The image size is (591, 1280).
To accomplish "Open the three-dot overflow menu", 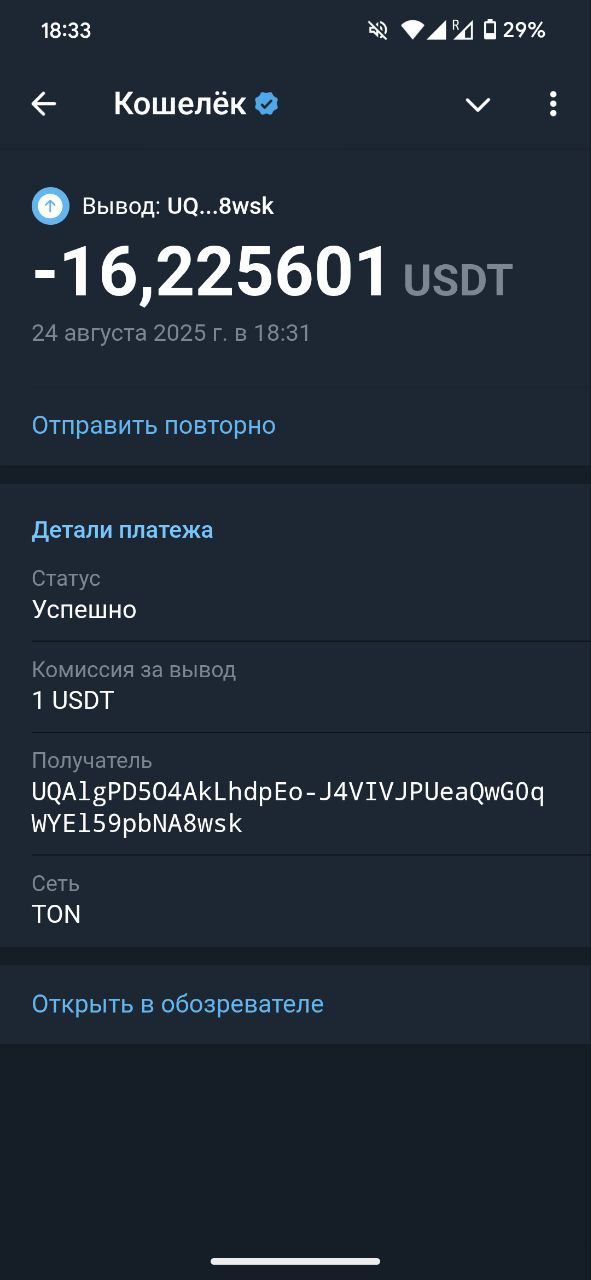I will [x=553, y=104].
